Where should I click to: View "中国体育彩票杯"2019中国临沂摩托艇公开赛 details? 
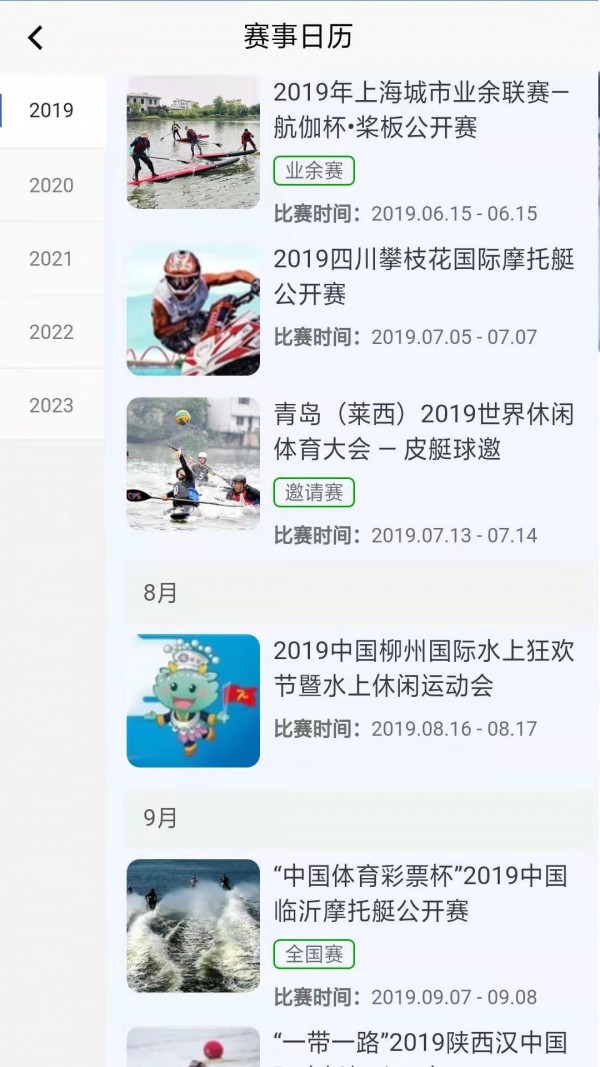pyautogui.click(x=420, y=893)
